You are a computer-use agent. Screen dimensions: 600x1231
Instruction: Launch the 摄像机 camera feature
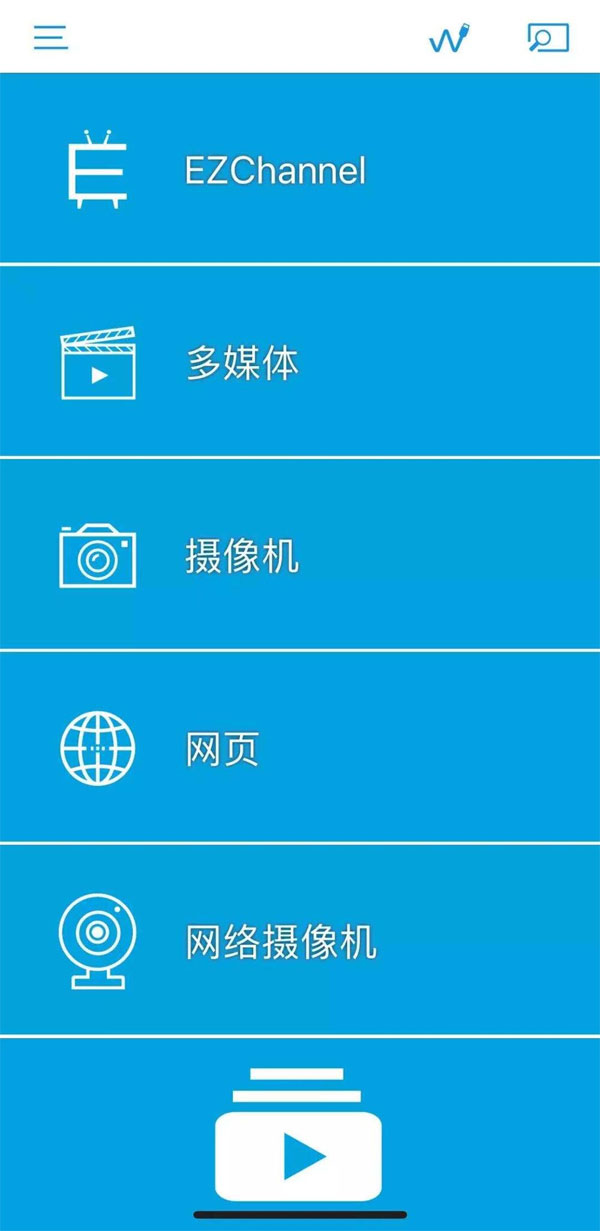coord(300,554)
